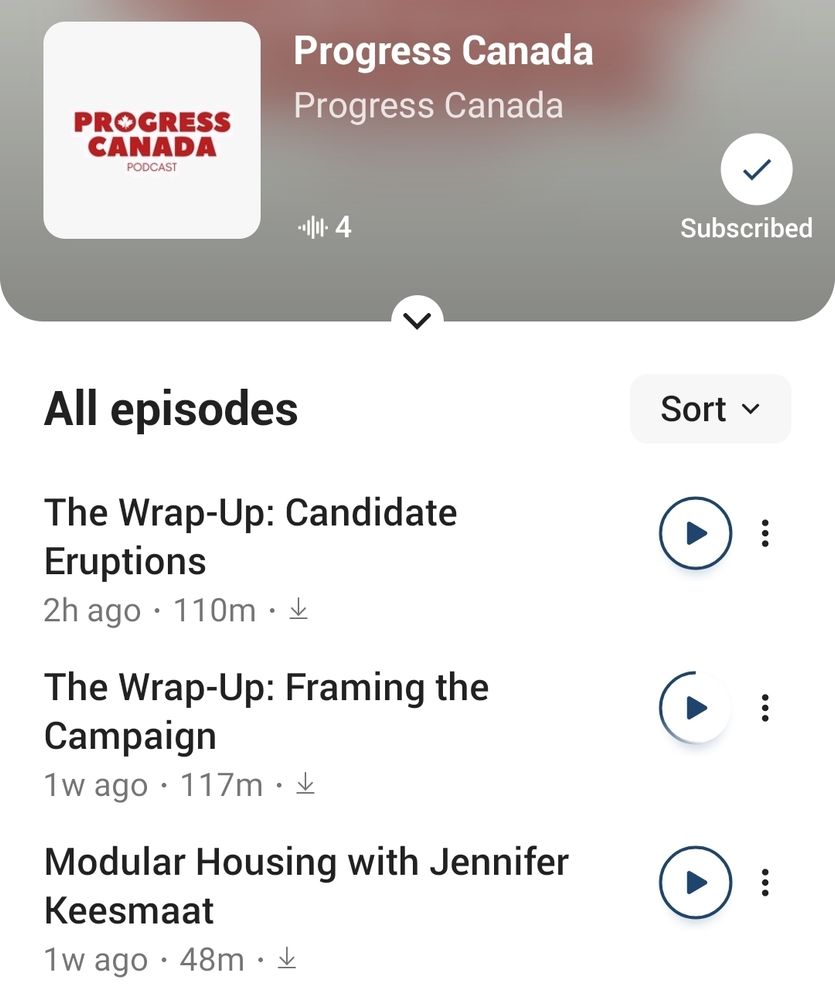This screenshot has width=835, height=1000.
Task: Play The Wrap-Up: Candidate Eruptions
Action: [x=696, y=533]
